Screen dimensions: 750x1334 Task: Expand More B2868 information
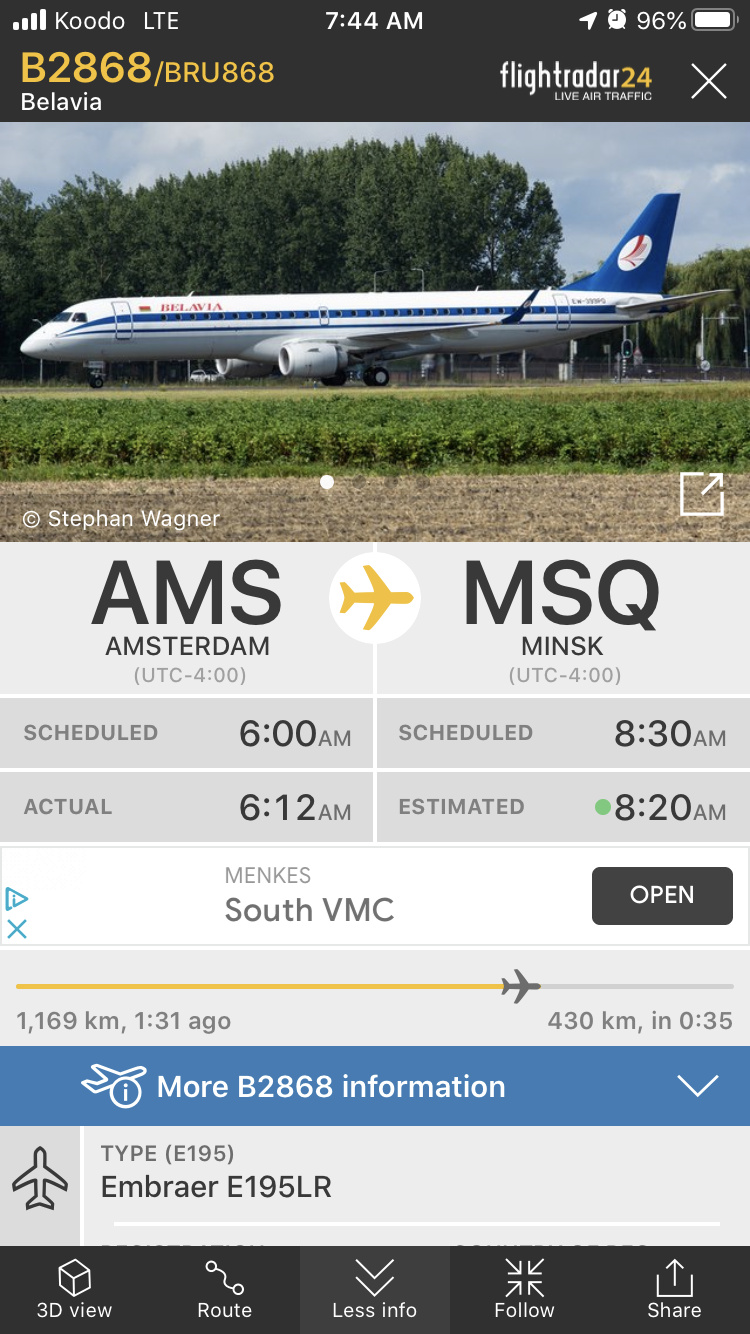[375, 1086]
